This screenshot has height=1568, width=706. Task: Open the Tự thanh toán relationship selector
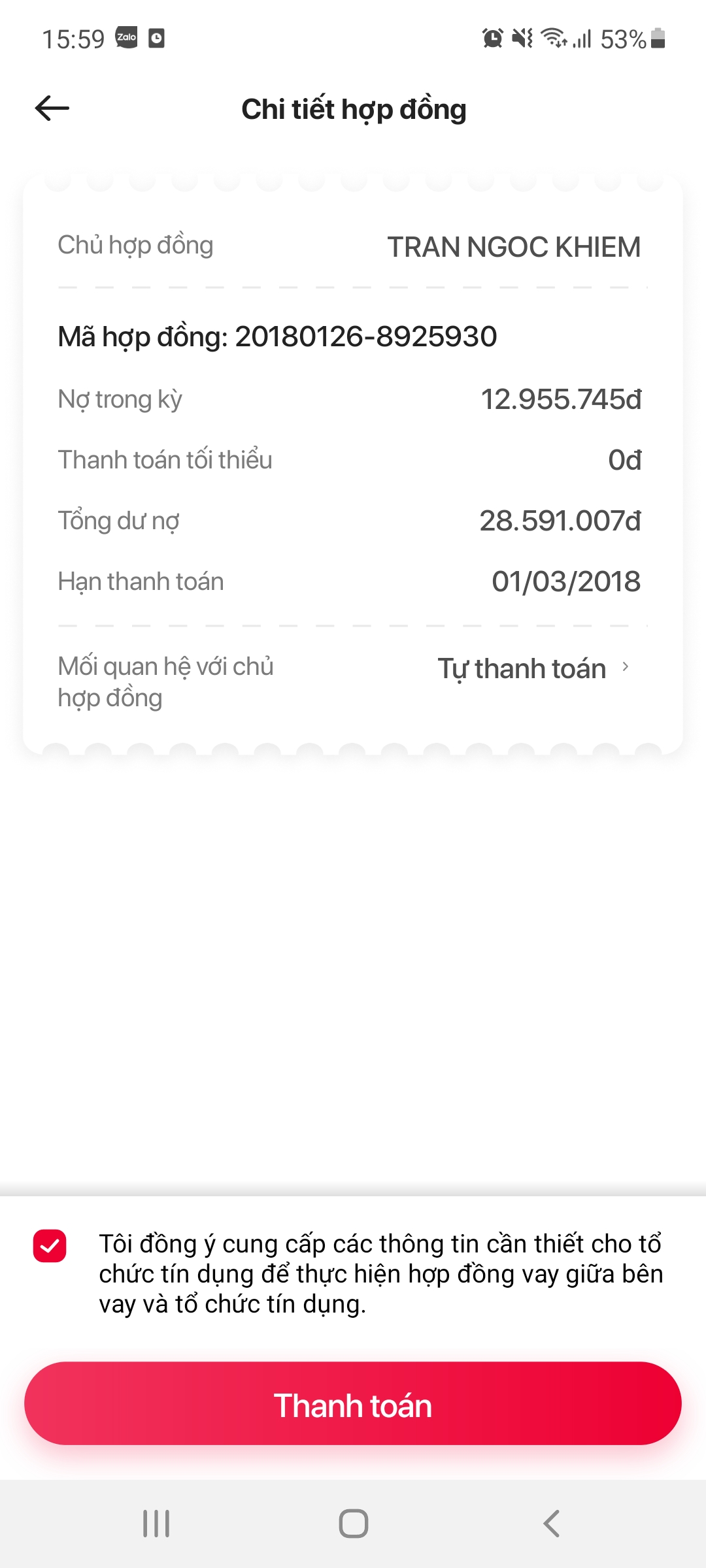[533, 669]
